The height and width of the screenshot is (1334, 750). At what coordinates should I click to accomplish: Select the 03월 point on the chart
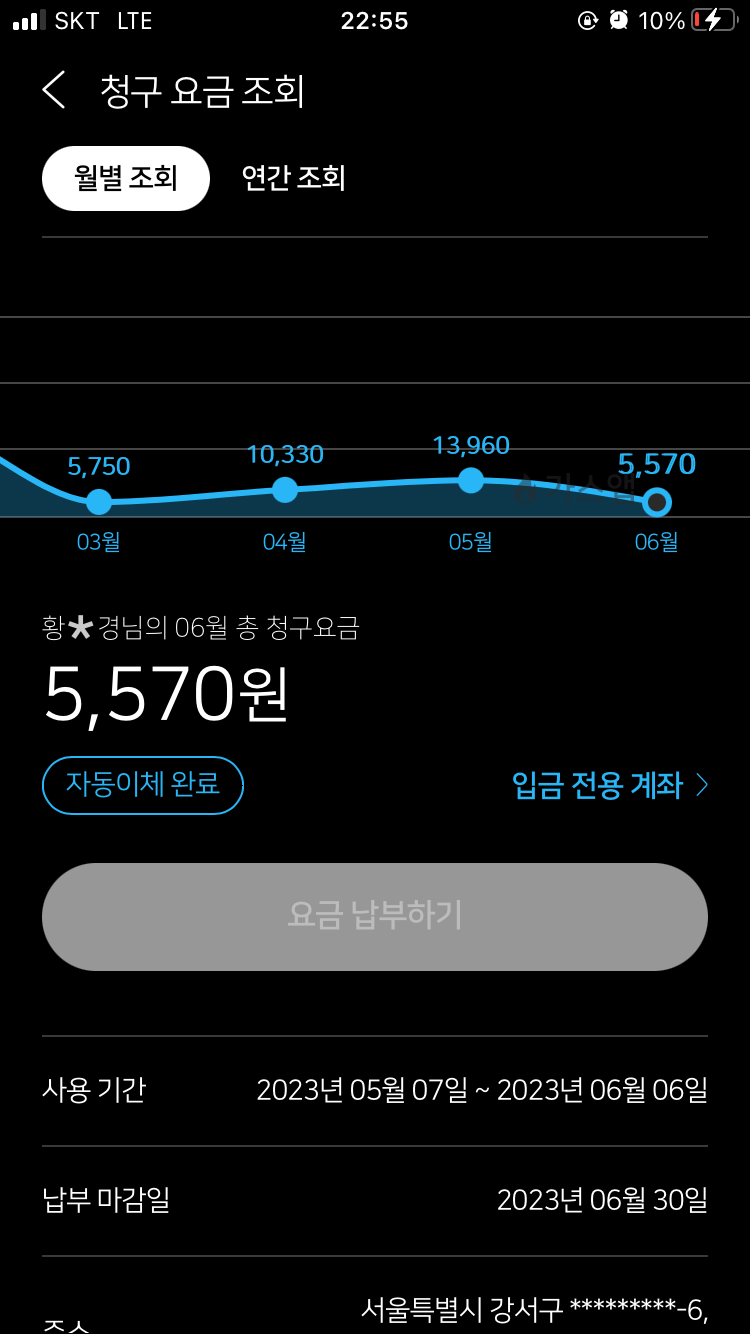[99, 501]
